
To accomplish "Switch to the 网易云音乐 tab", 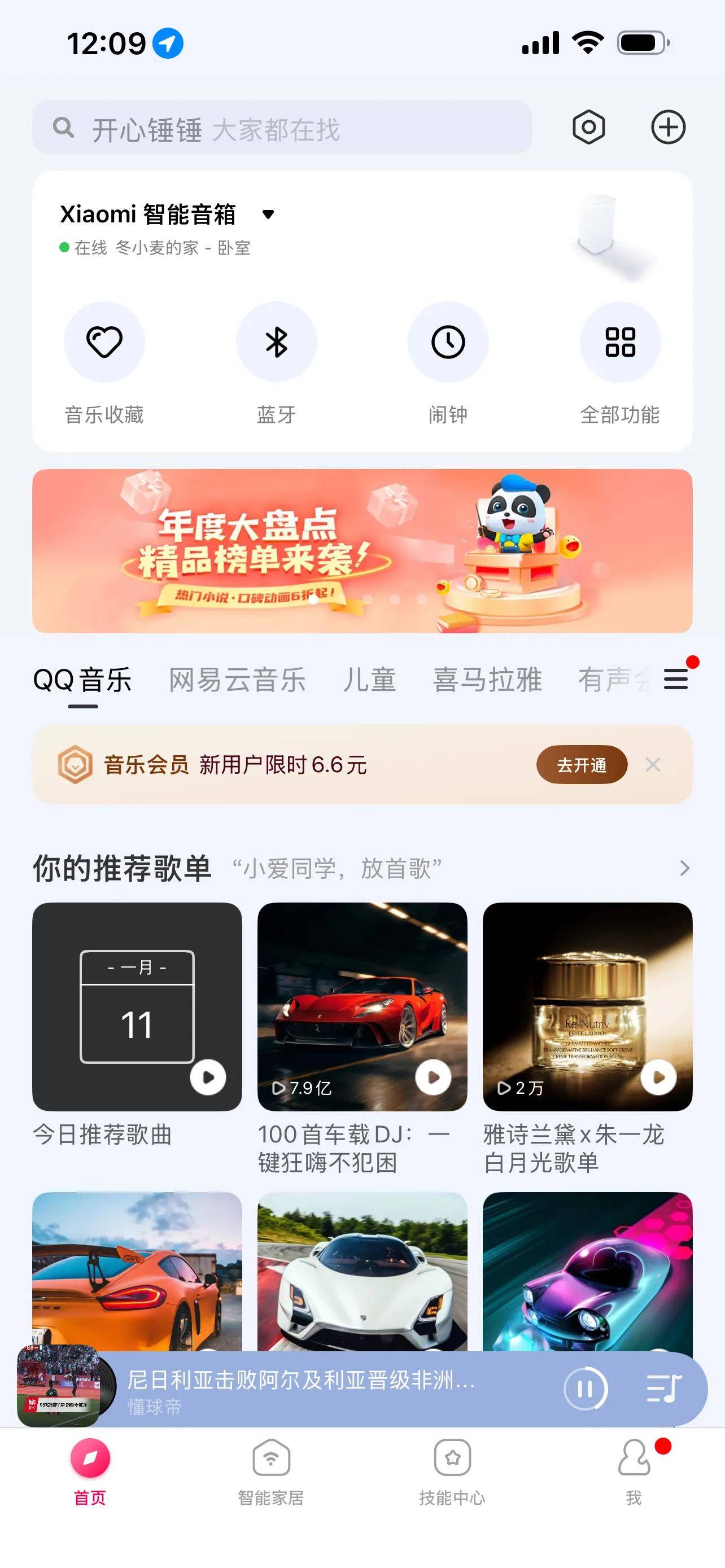I will pyautogui.click(x=237, y=680).
